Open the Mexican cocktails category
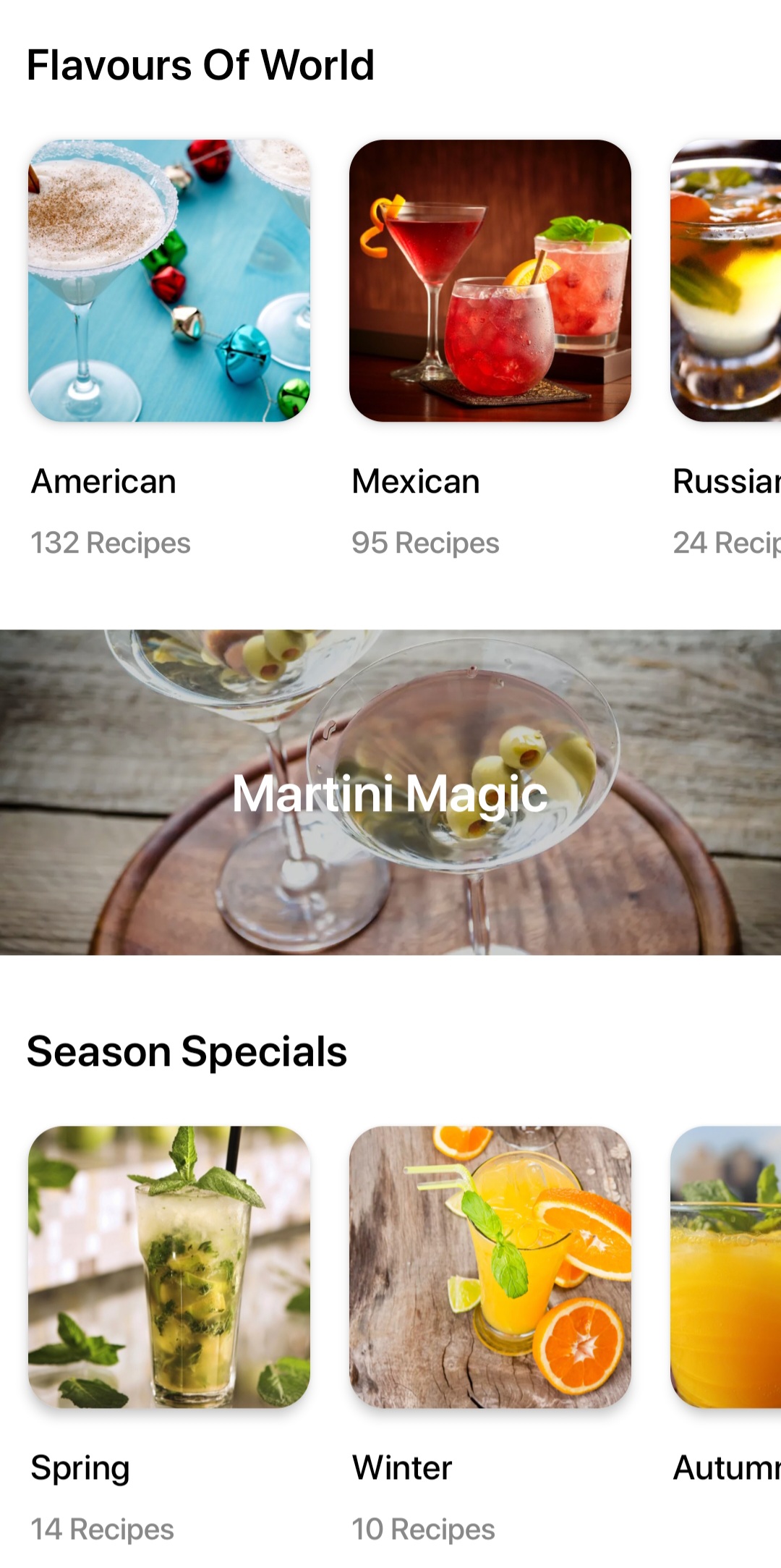Viewport: 781px width, 1568px height. (490, 281)
